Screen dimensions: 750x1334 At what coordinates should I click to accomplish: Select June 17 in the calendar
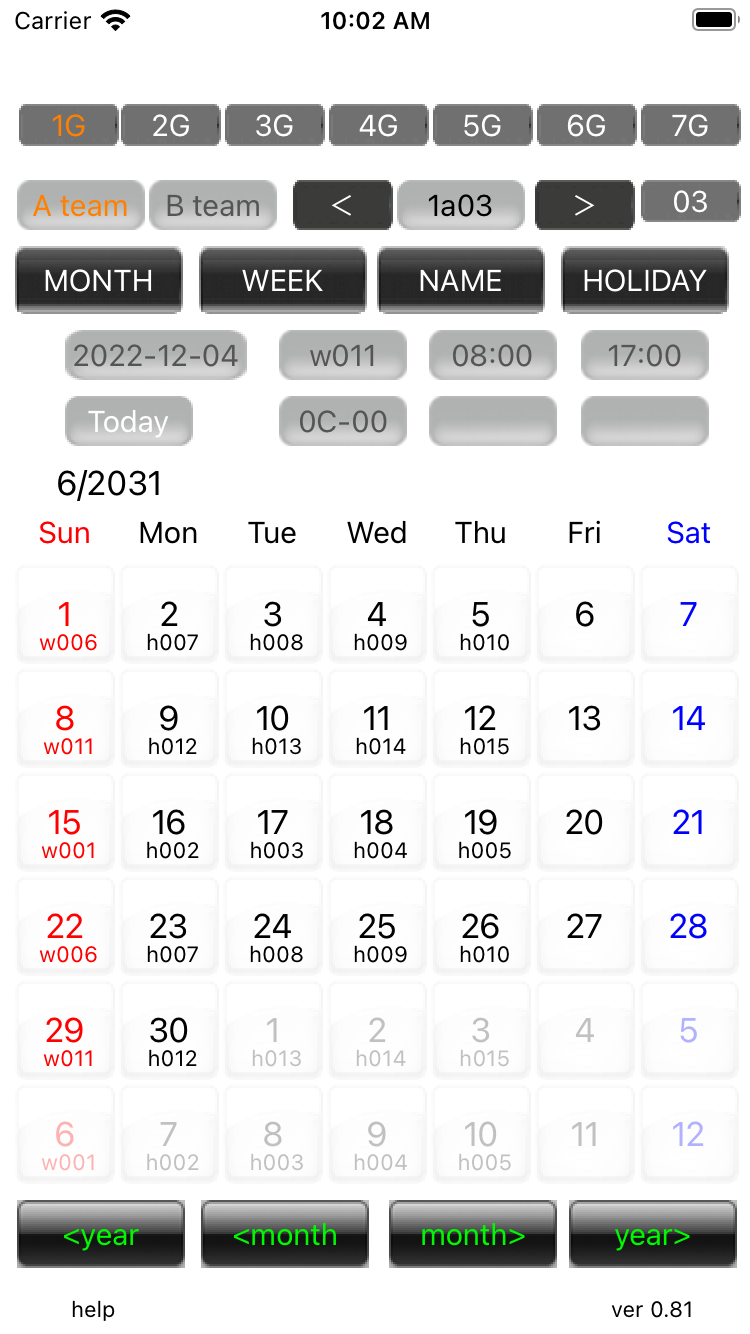pyautogui.click(x=273, y=823)
